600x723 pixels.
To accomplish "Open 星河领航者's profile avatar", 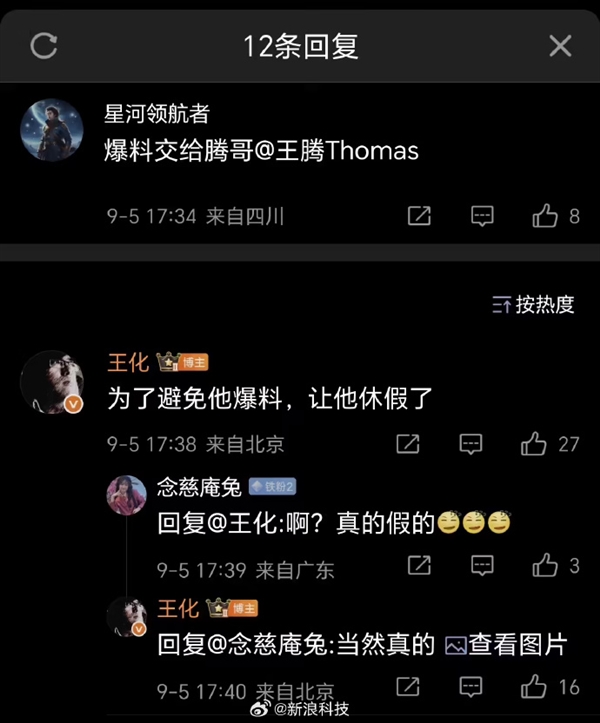I will [51, 129].
